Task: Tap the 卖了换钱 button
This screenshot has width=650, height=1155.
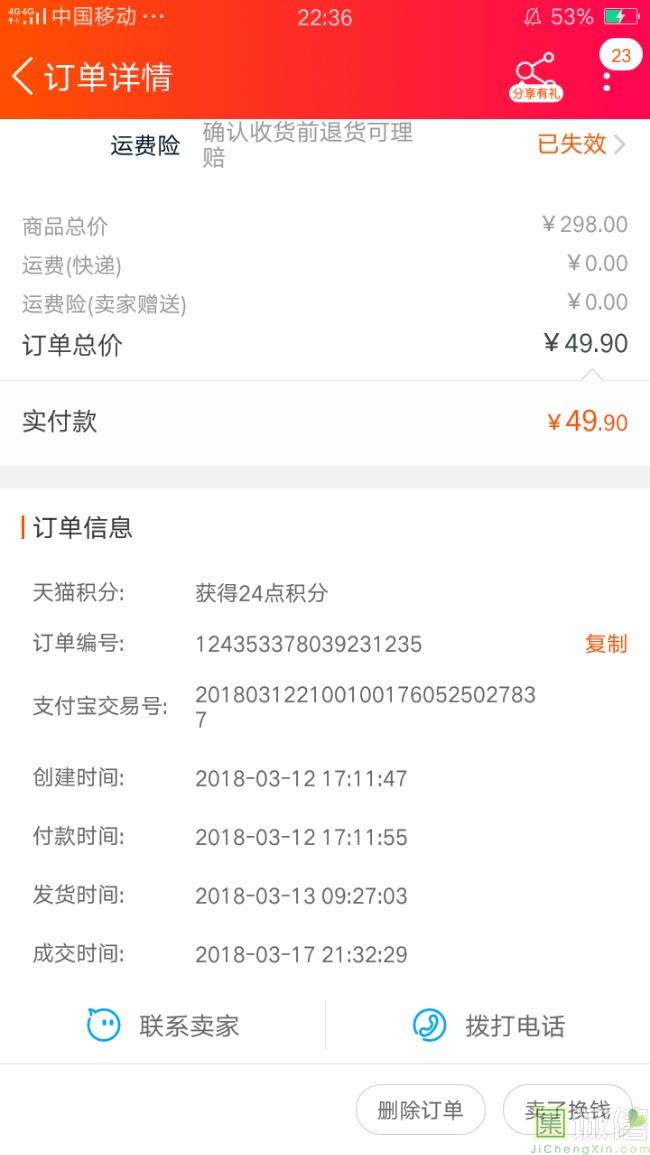Action: coord(567,1110)
